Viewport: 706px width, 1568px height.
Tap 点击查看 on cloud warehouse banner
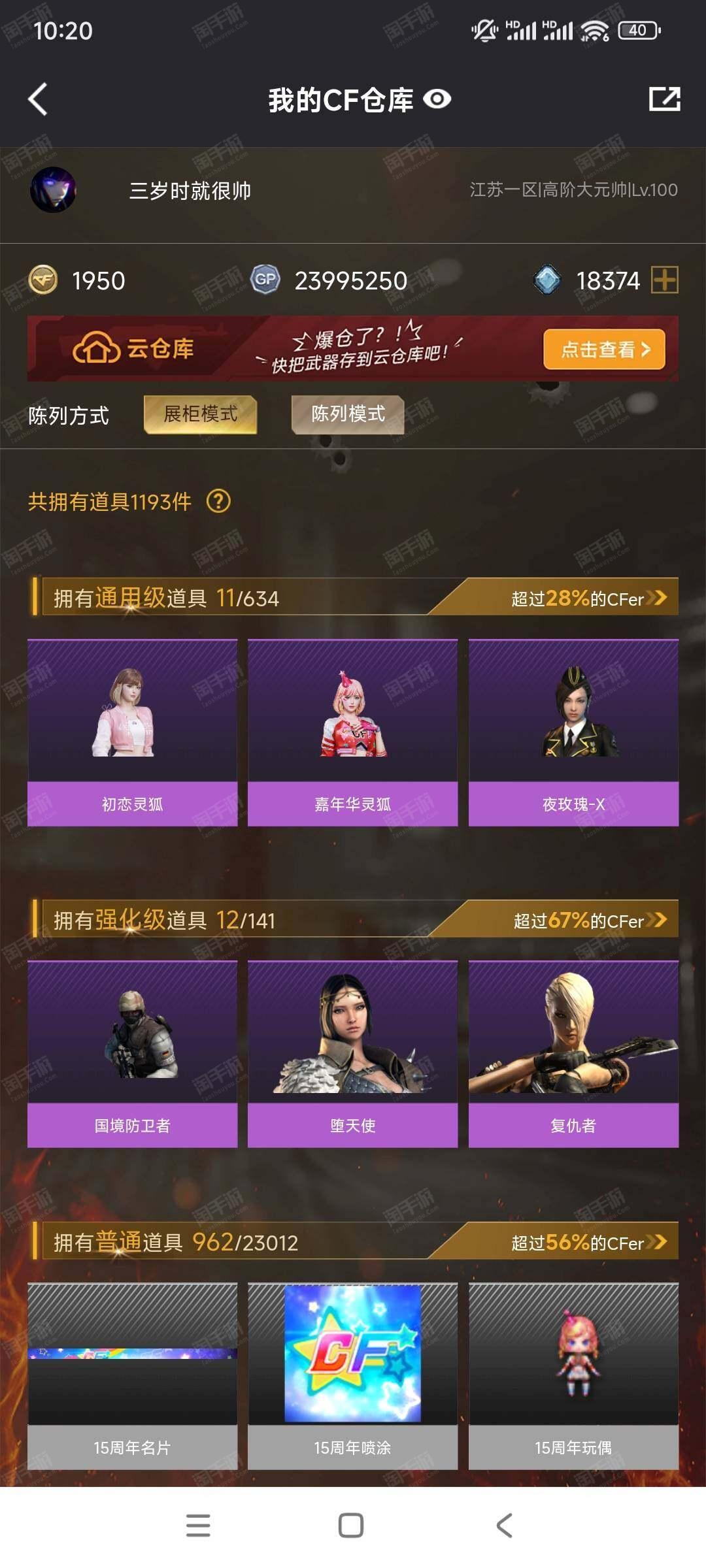[604, 350]
